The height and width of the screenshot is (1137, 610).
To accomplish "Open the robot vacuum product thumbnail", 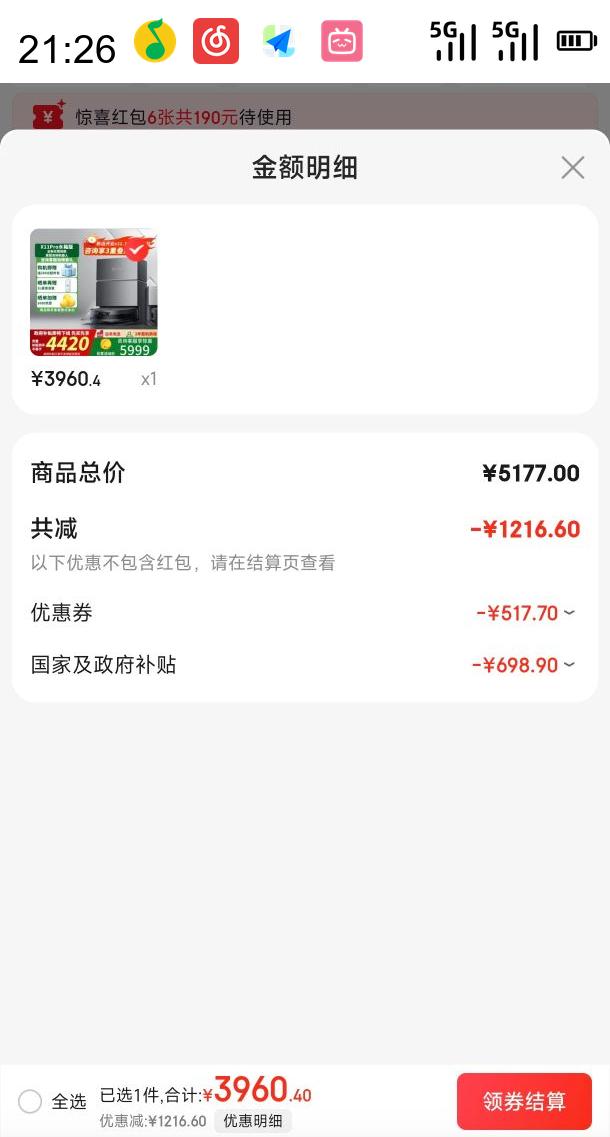I will coord(94,292).
